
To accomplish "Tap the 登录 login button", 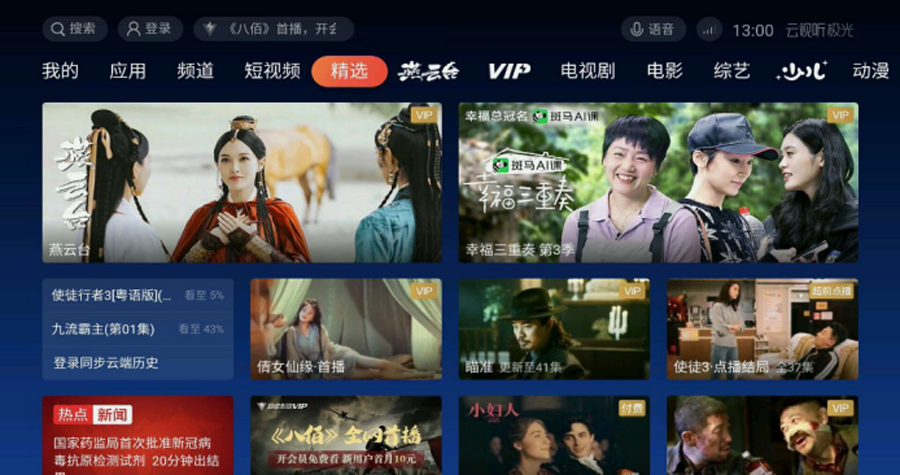I will [150, 29].
